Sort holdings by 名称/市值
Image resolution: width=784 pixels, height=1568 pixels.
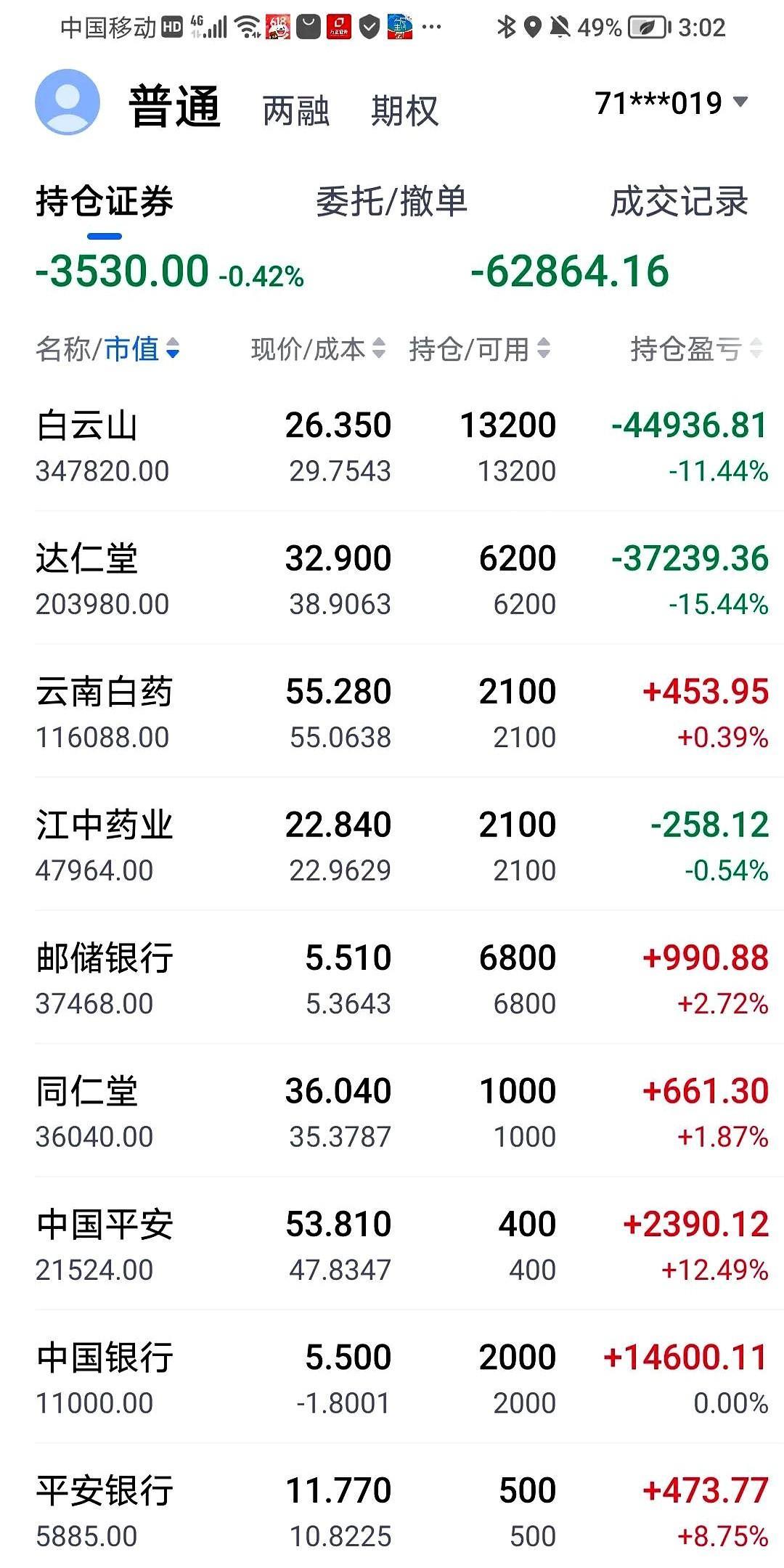pos(107,349)
